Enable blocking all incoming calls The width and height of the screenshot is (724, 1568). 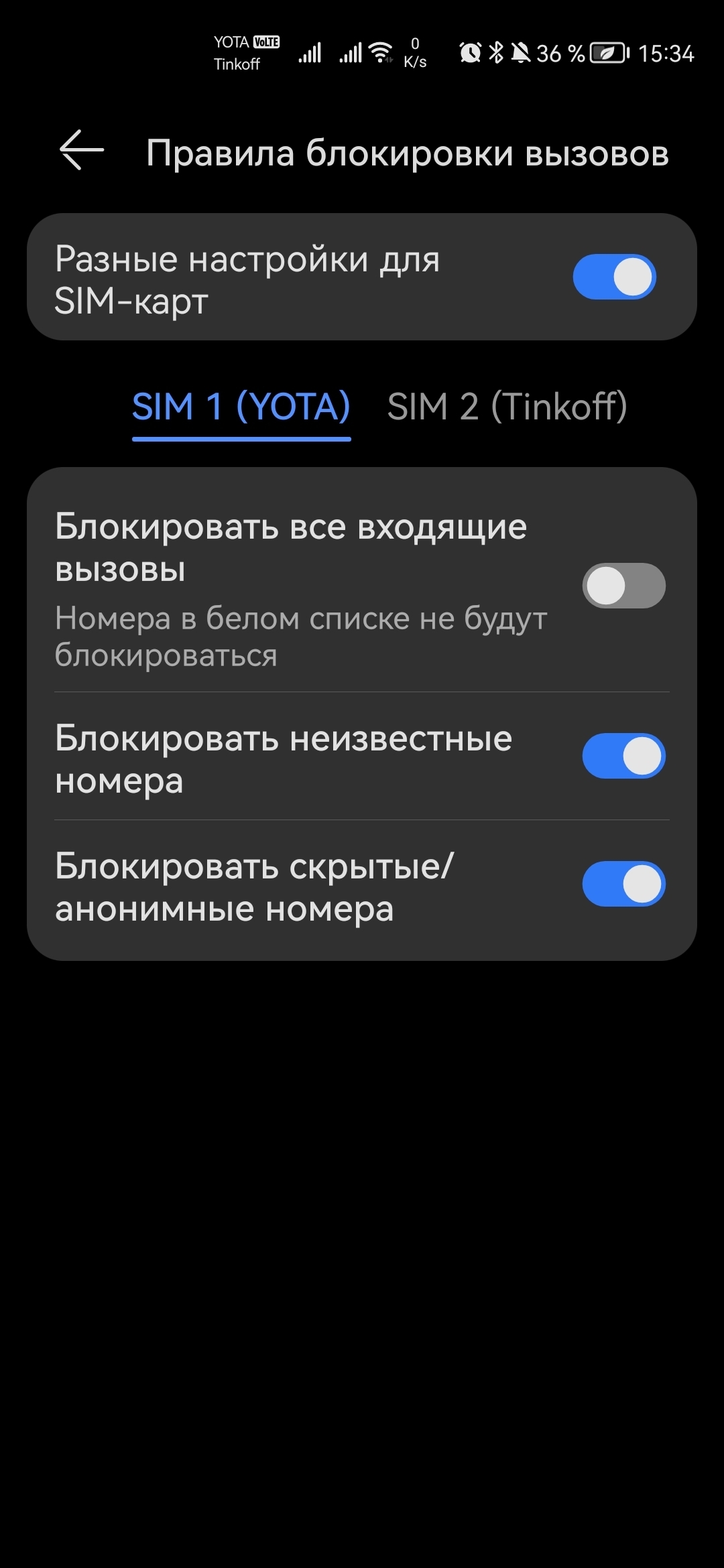point(623,586)
